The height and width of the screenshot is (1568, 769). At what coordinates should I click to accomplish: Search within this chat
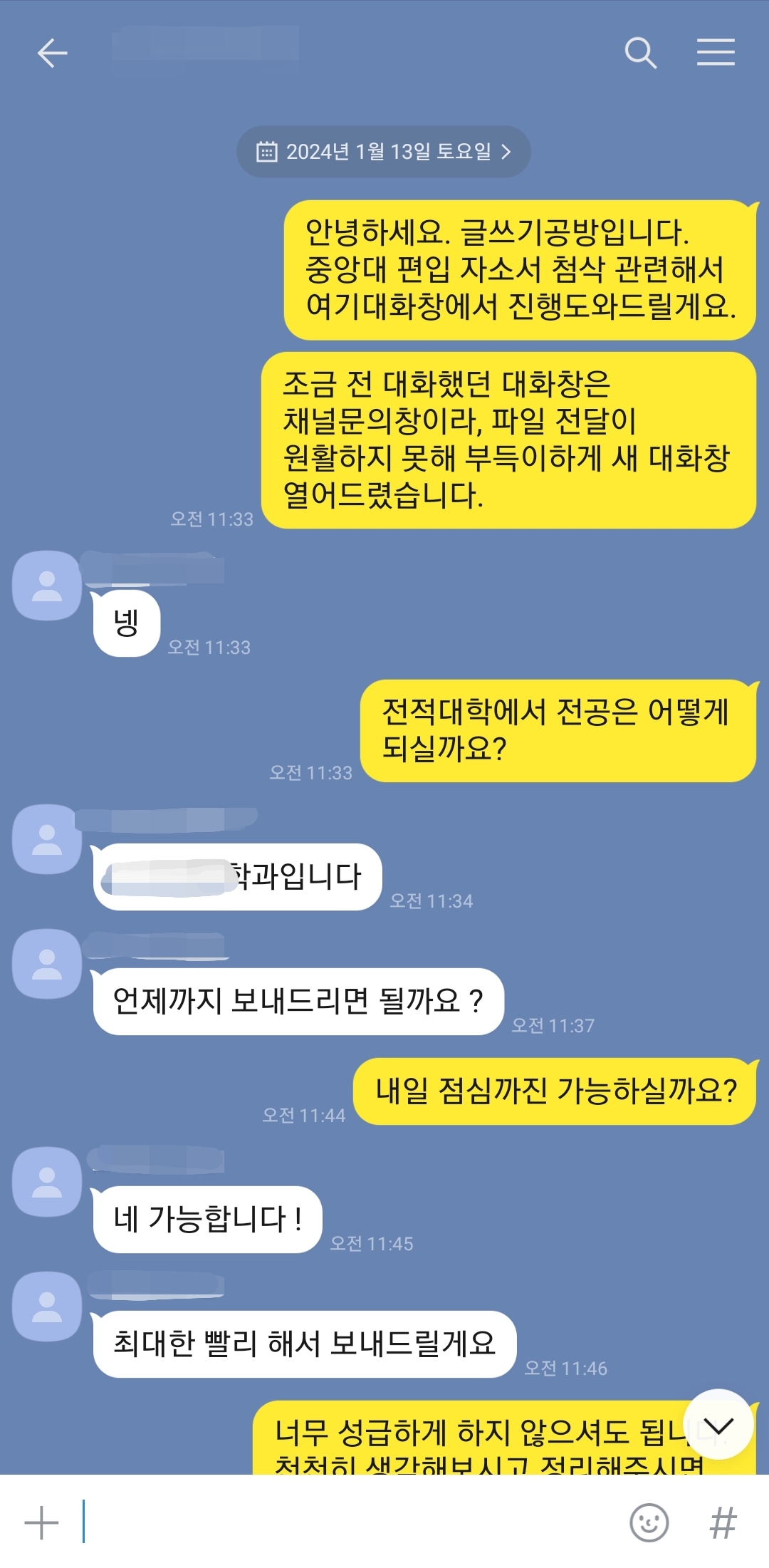coord(640,53)
